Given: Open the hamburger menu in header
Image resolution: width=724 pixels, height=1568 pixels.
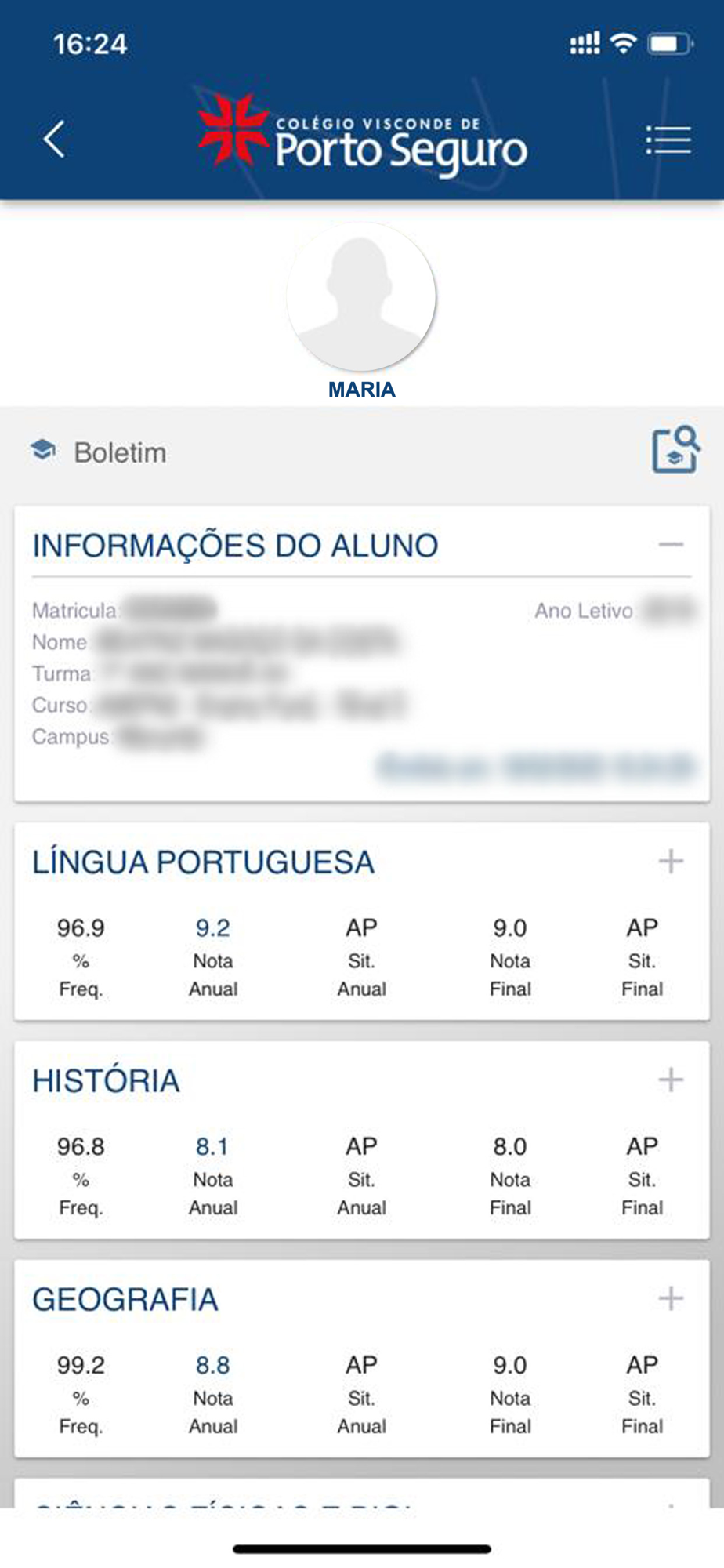Looking at the screenshot, I should click(668, 140).
